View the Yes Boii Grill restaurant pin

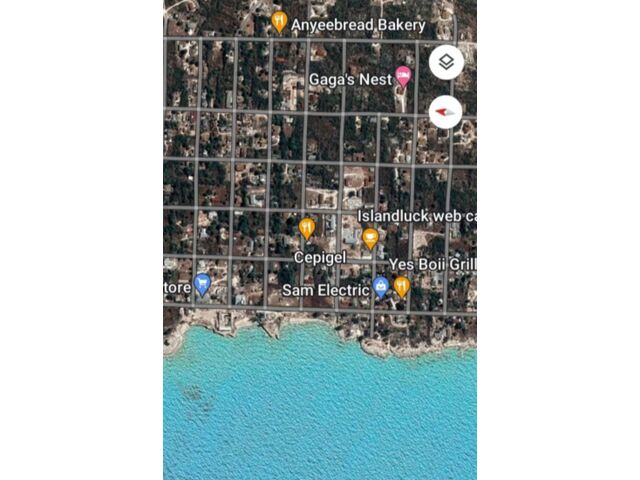pos(401,287)
